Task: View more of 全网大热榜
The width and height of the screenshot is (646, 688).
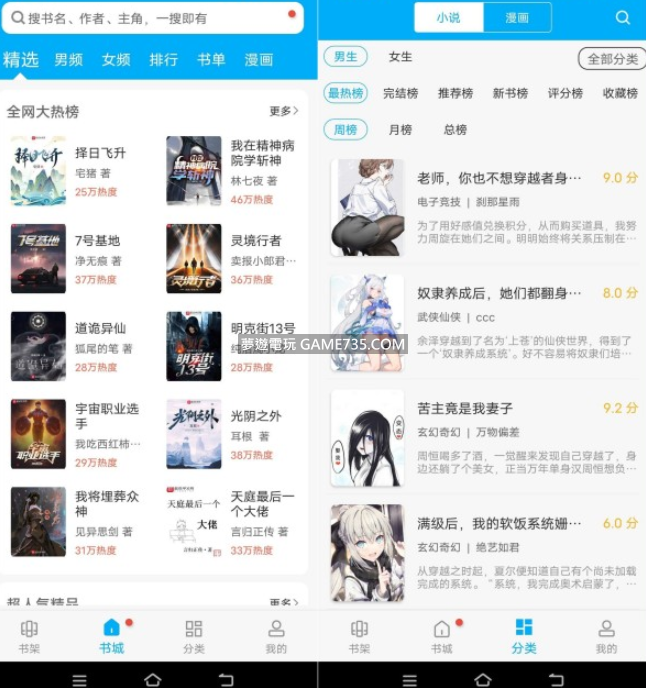Action: tap(283, 111)
